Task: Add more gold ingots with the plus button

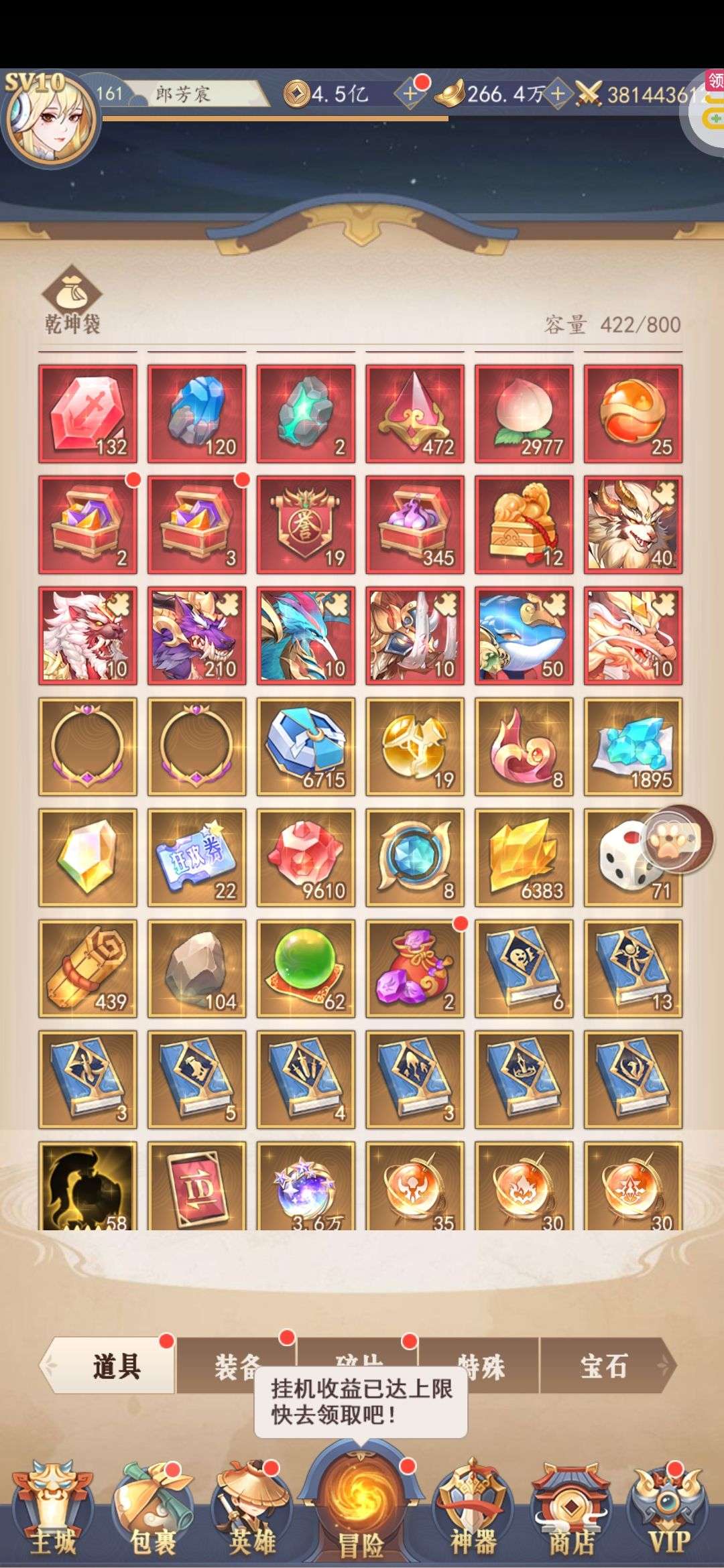Action: [x=557, y=94]
